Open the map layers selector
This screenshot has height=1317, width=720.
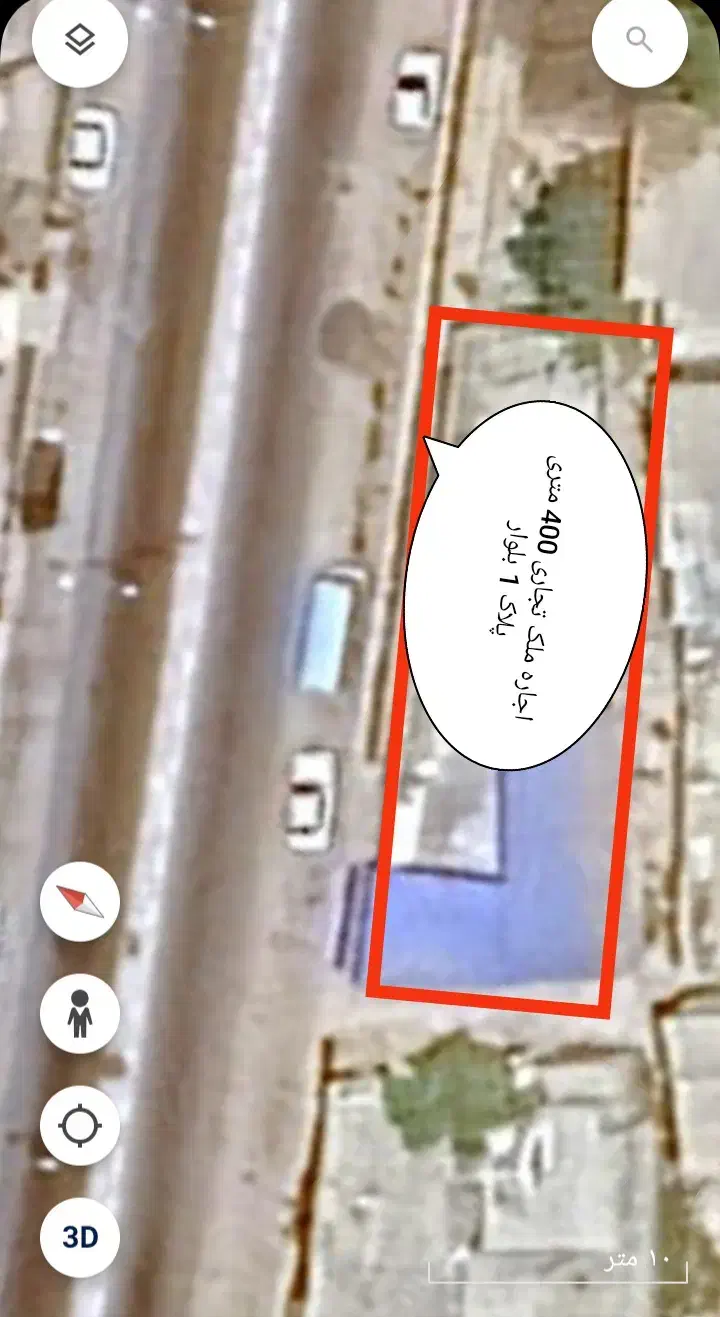tap(80, 41)
